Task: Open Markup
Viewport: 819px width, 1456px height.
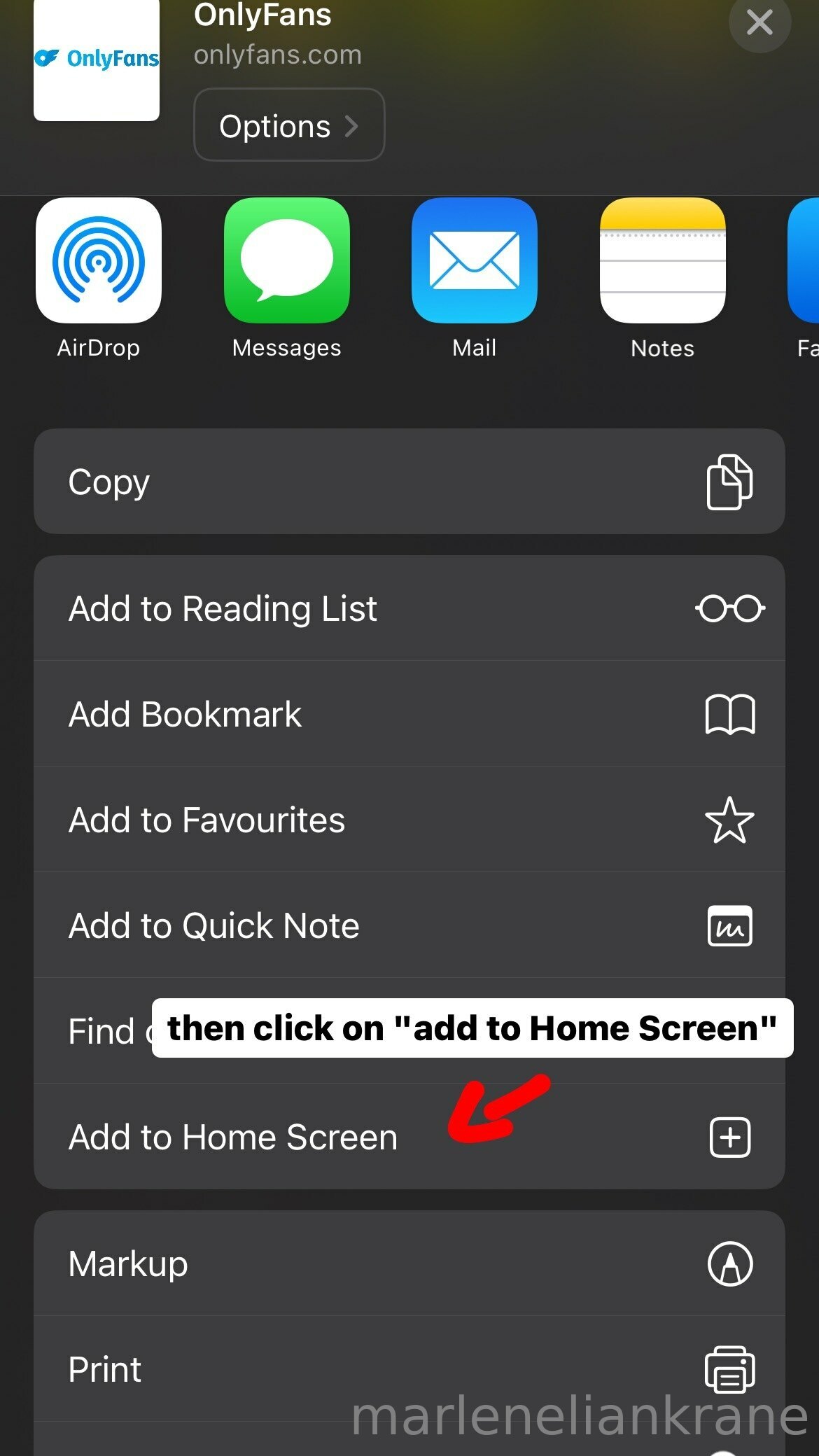Action: 409,1263
